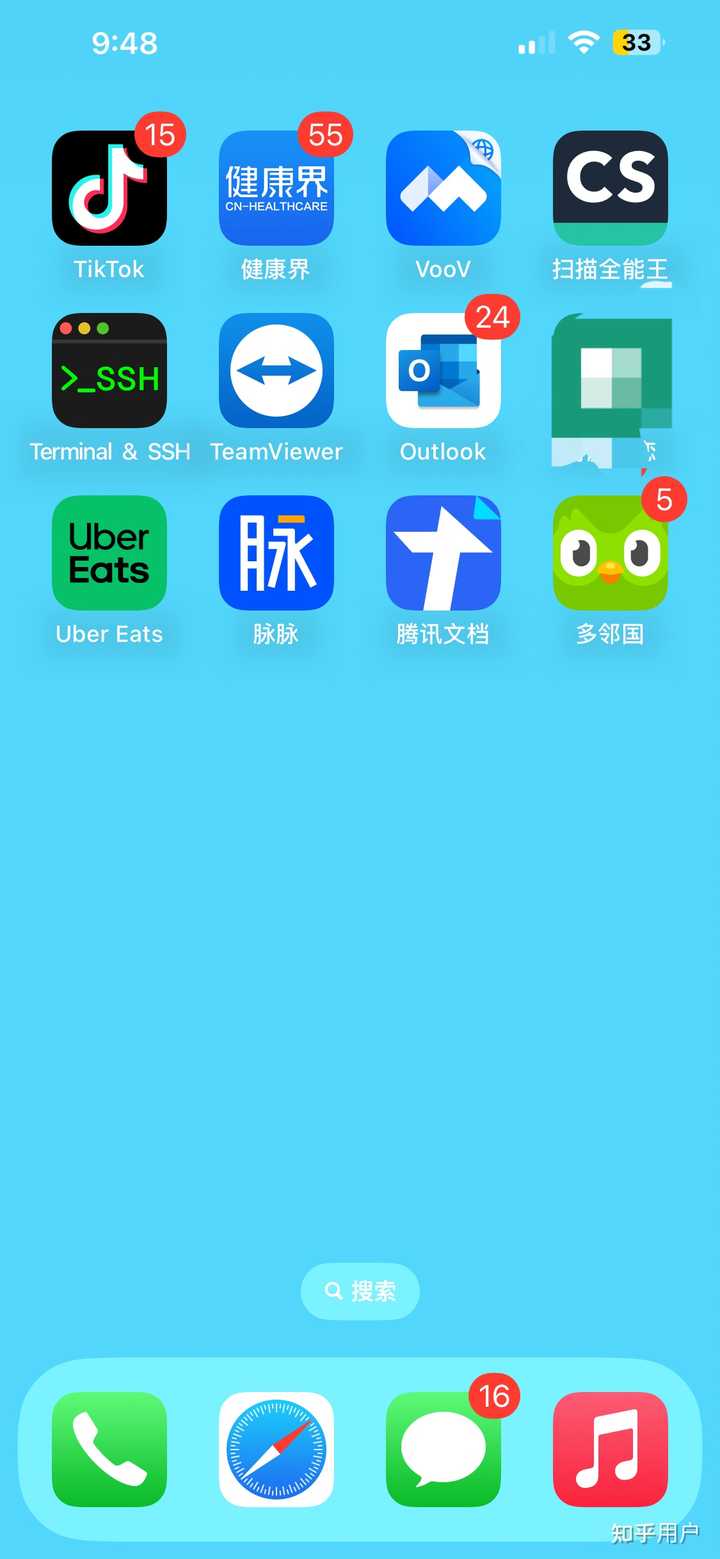Practice languages in 多邻国 Duolingo

coord(610,554)
